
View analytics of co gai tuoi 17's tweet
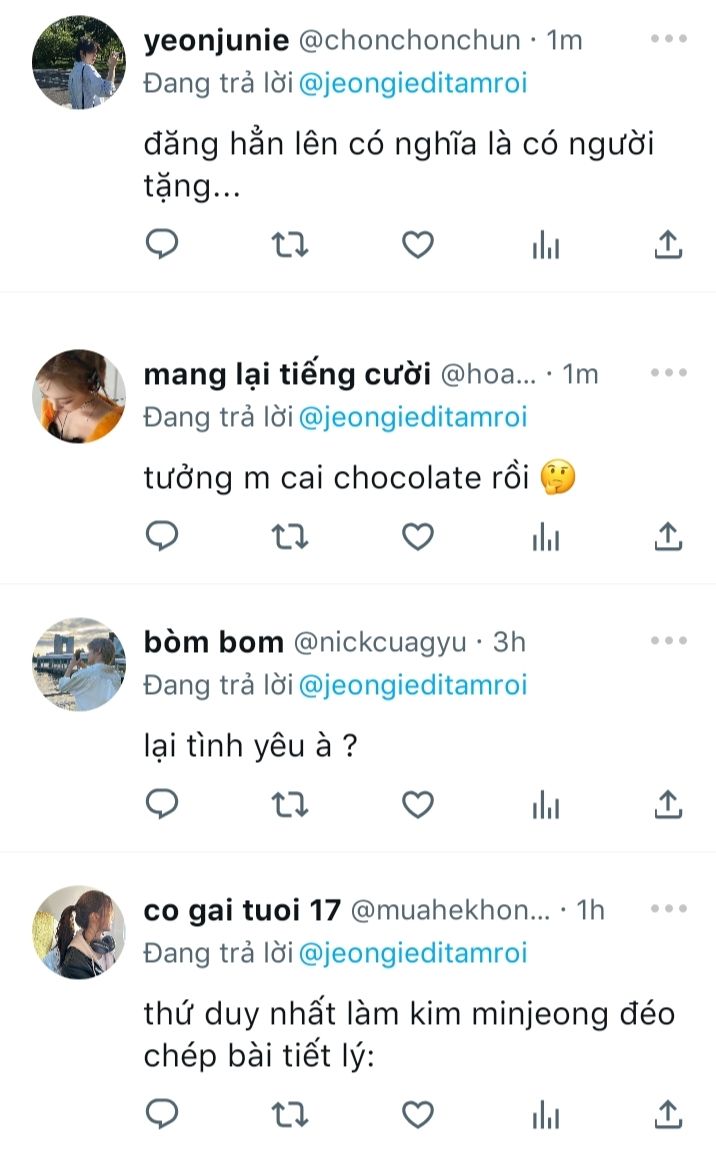tap(546, 1114)
